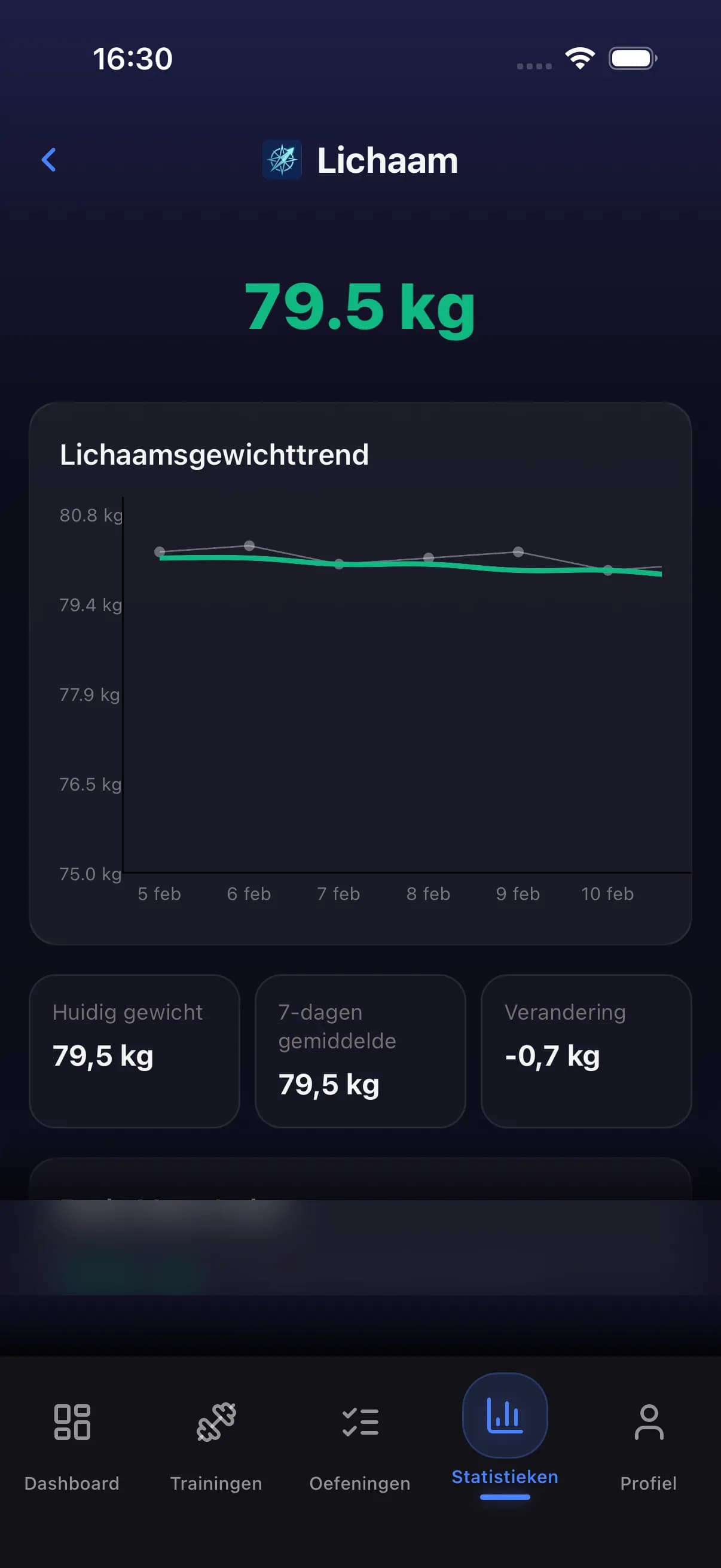Select the 5 feb axis label

click(160, 893)
